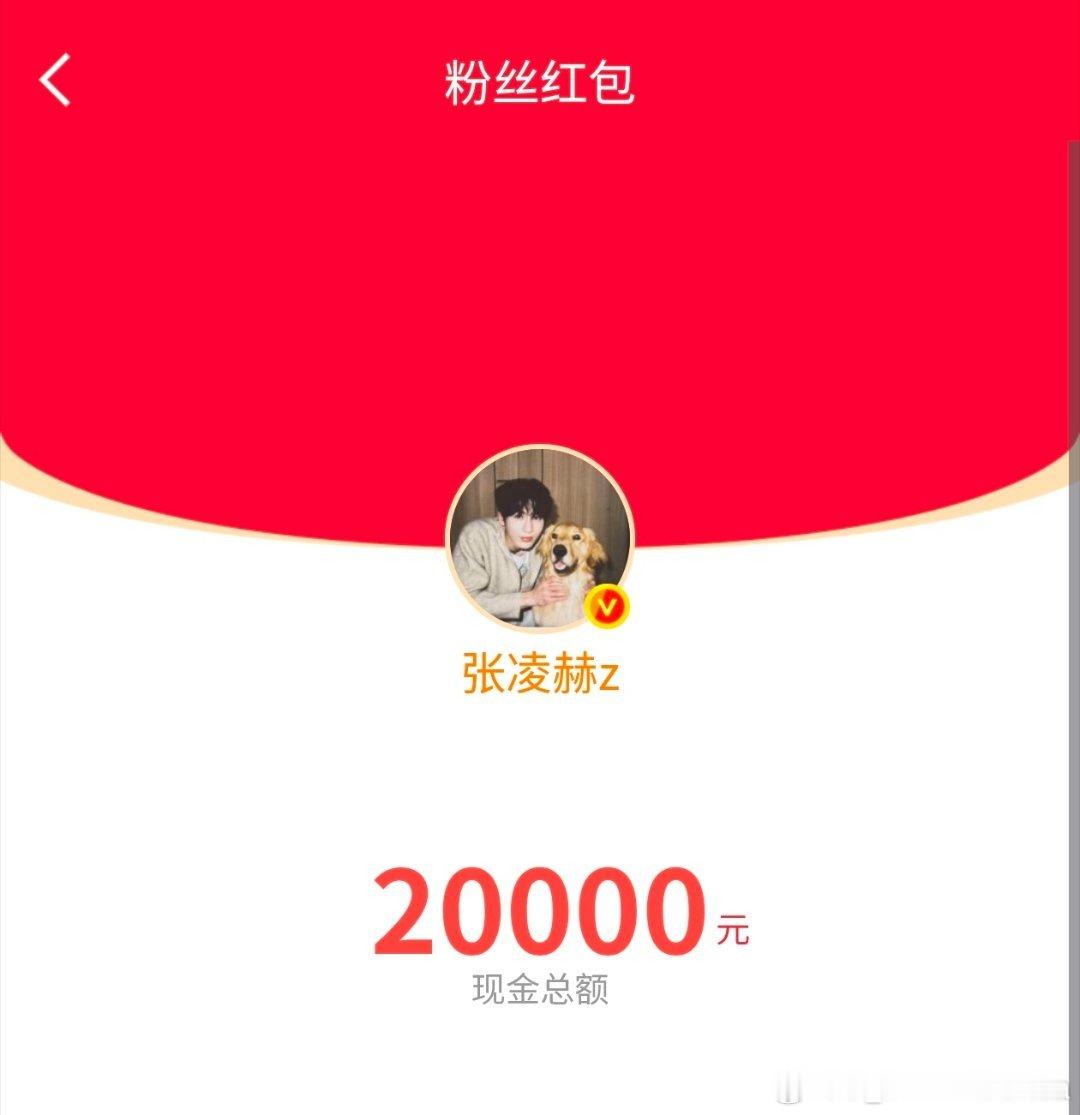Image resolution: width=1080 pixels, height=1115 pixels.
Task: Click the red packet total amount display
Action: tap(540, 915)
